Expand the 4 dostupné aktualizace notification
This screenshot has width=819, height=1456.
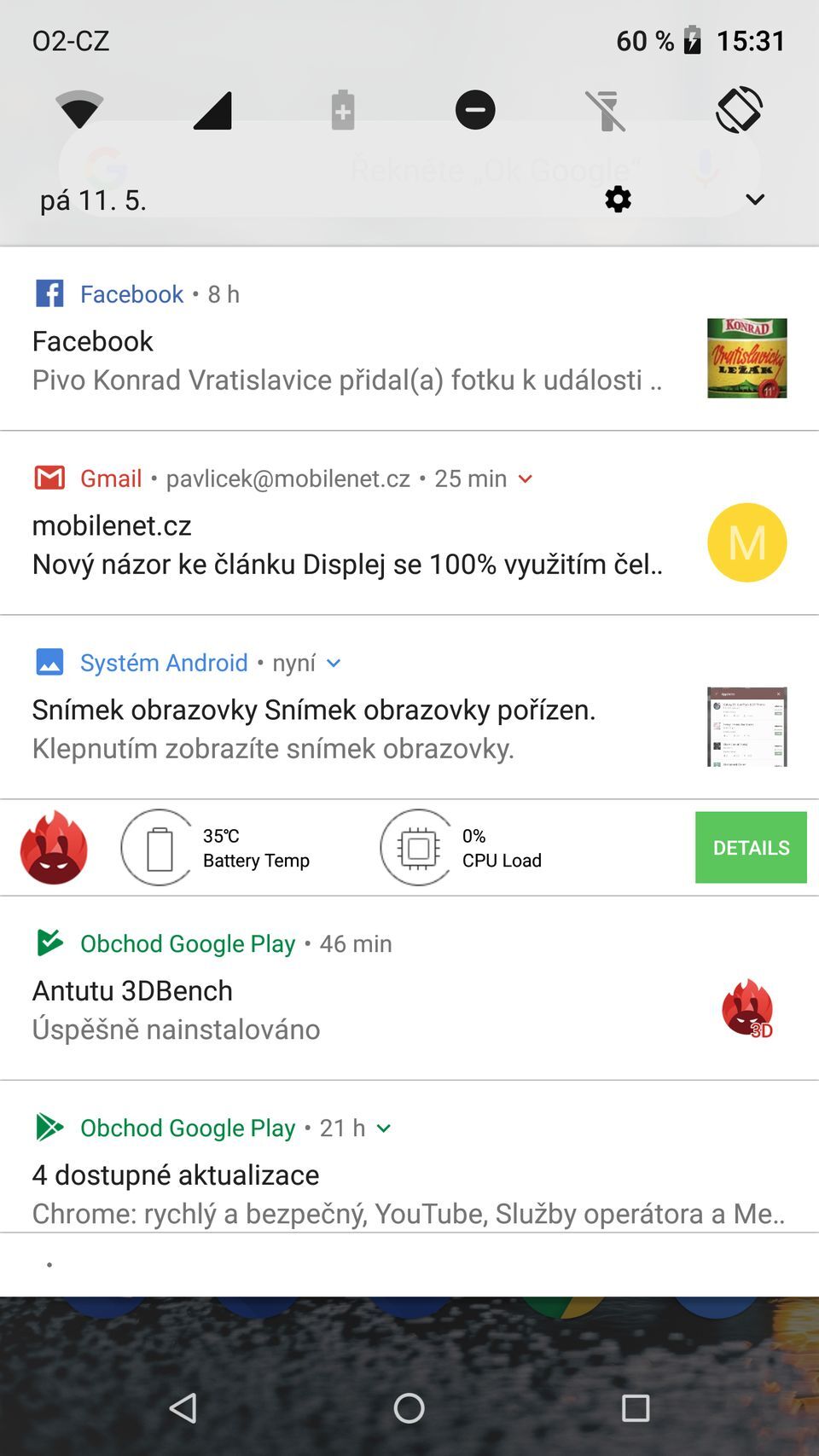click(x=383, y=1128)
